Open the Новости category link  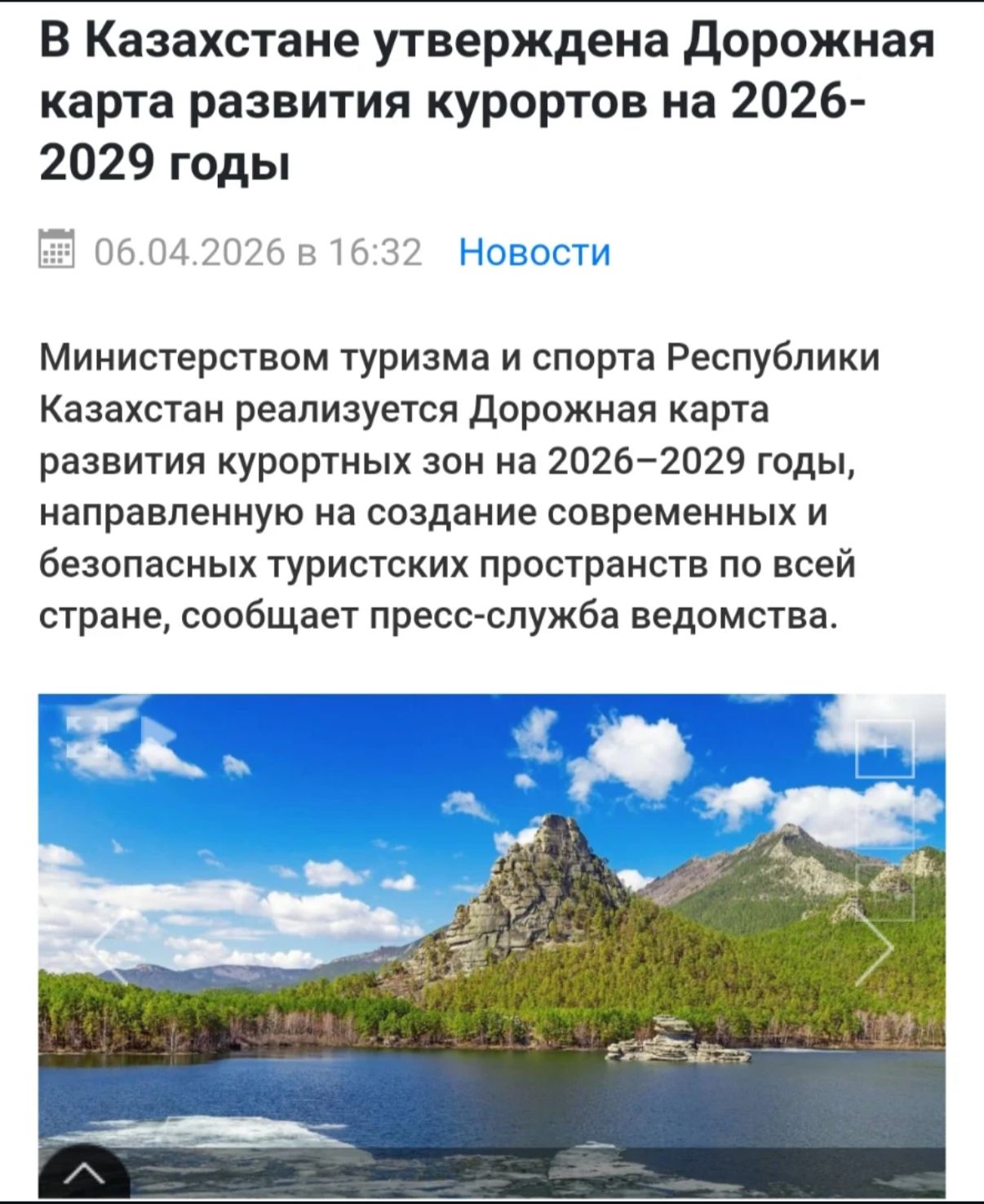coord(534,252)
